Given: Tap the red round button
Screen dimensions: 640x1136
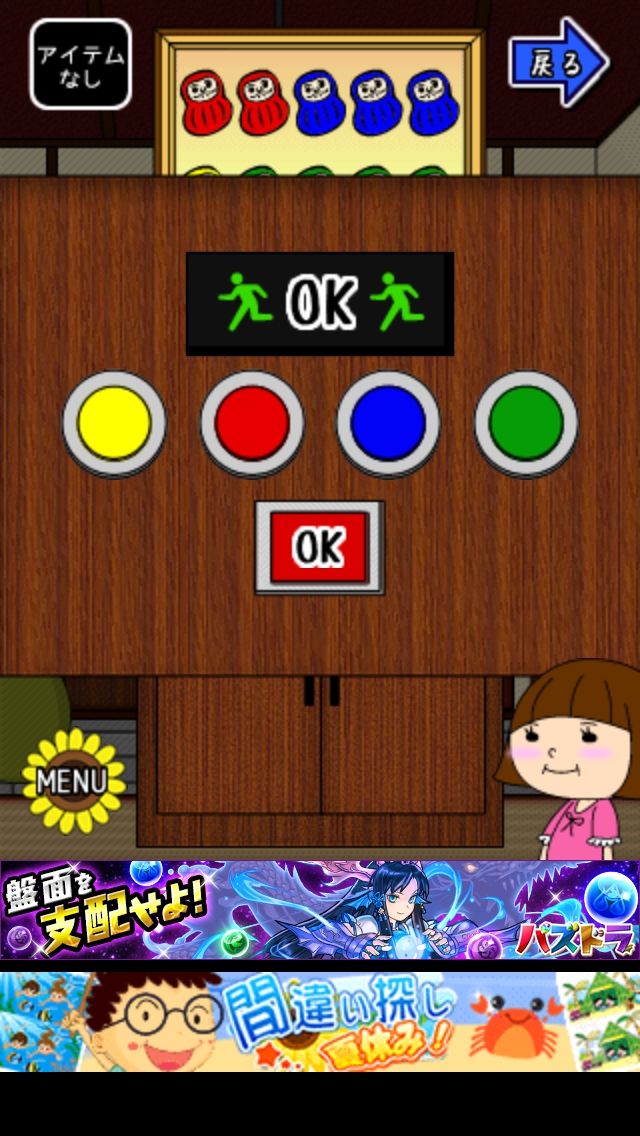Looking at the screenshot, I should tap(252, 423).
